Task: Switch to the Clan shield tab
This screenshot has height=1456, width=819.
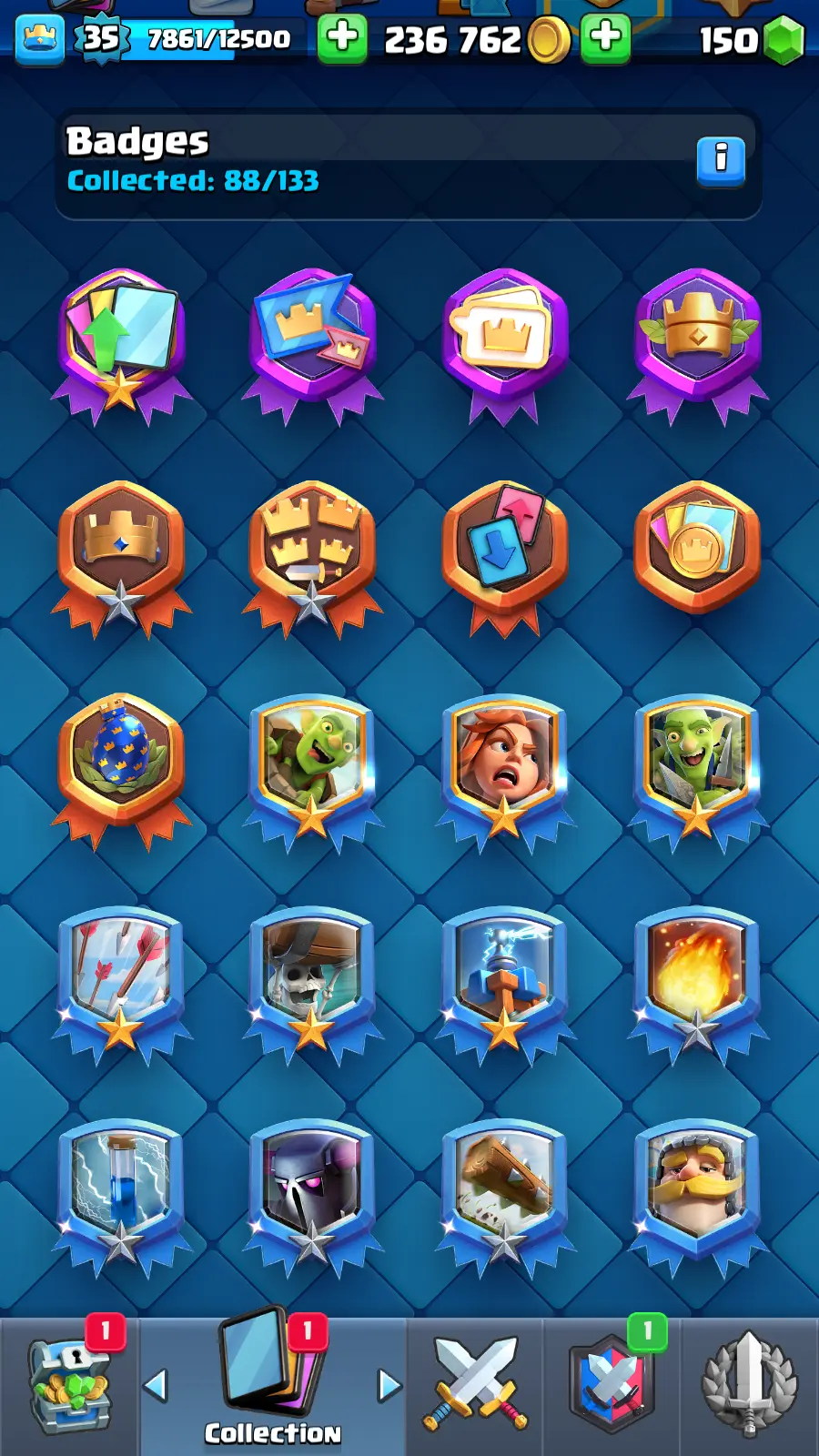Action: coord(612,1385)
